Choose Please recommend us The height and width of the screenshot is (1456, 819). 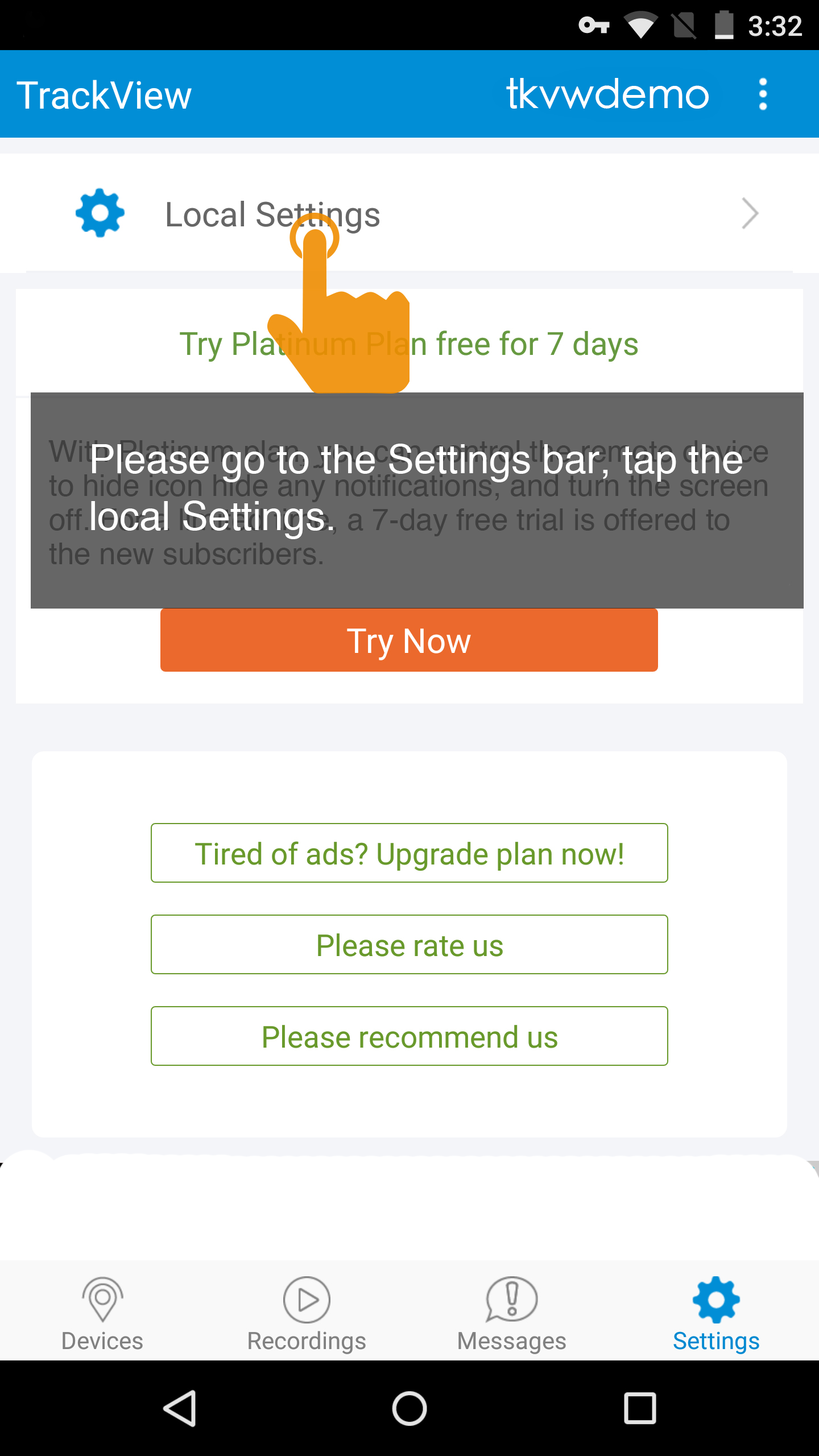(409, 1036)
